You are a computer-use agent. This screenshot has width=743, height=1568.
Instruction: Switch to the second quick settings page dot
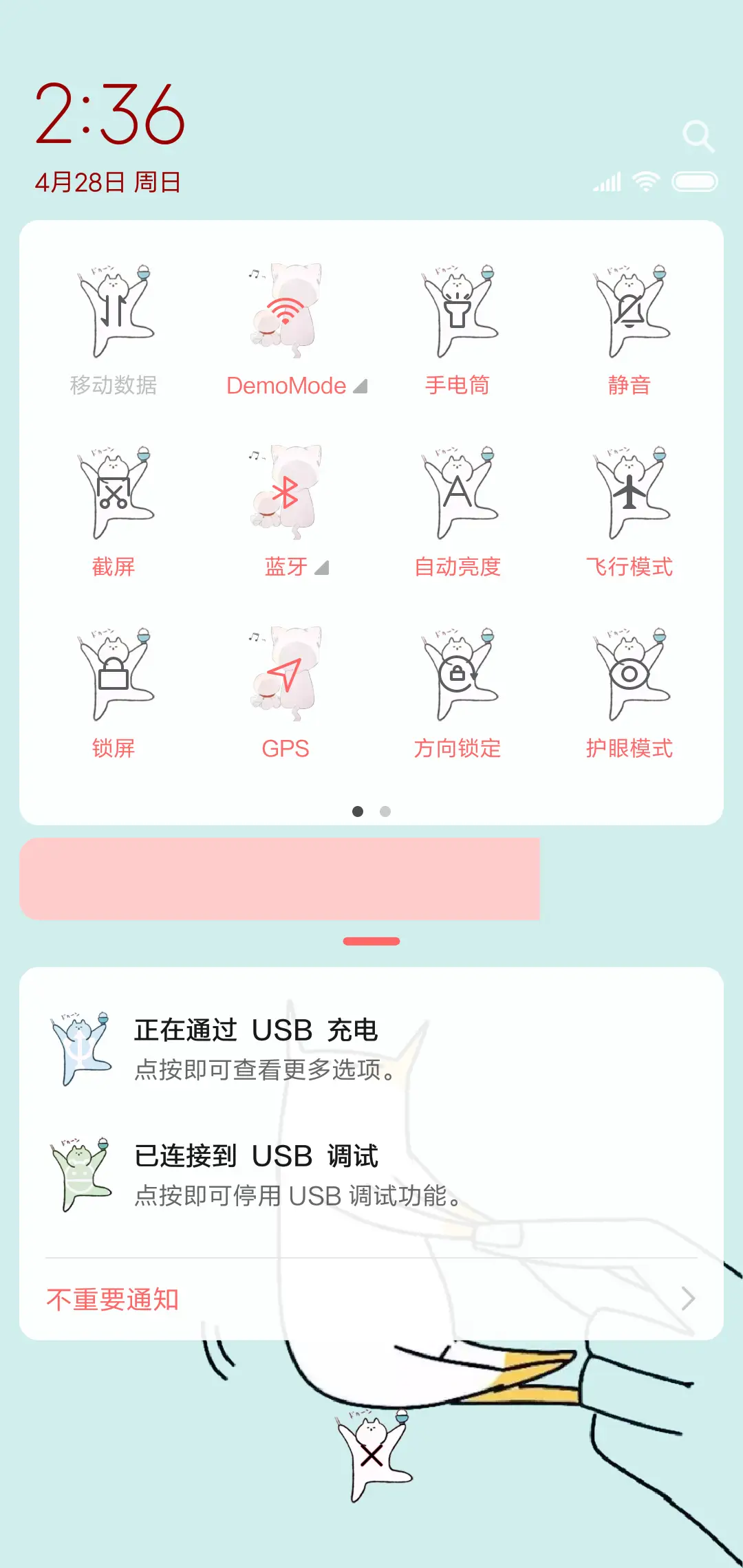pos(385,812)
